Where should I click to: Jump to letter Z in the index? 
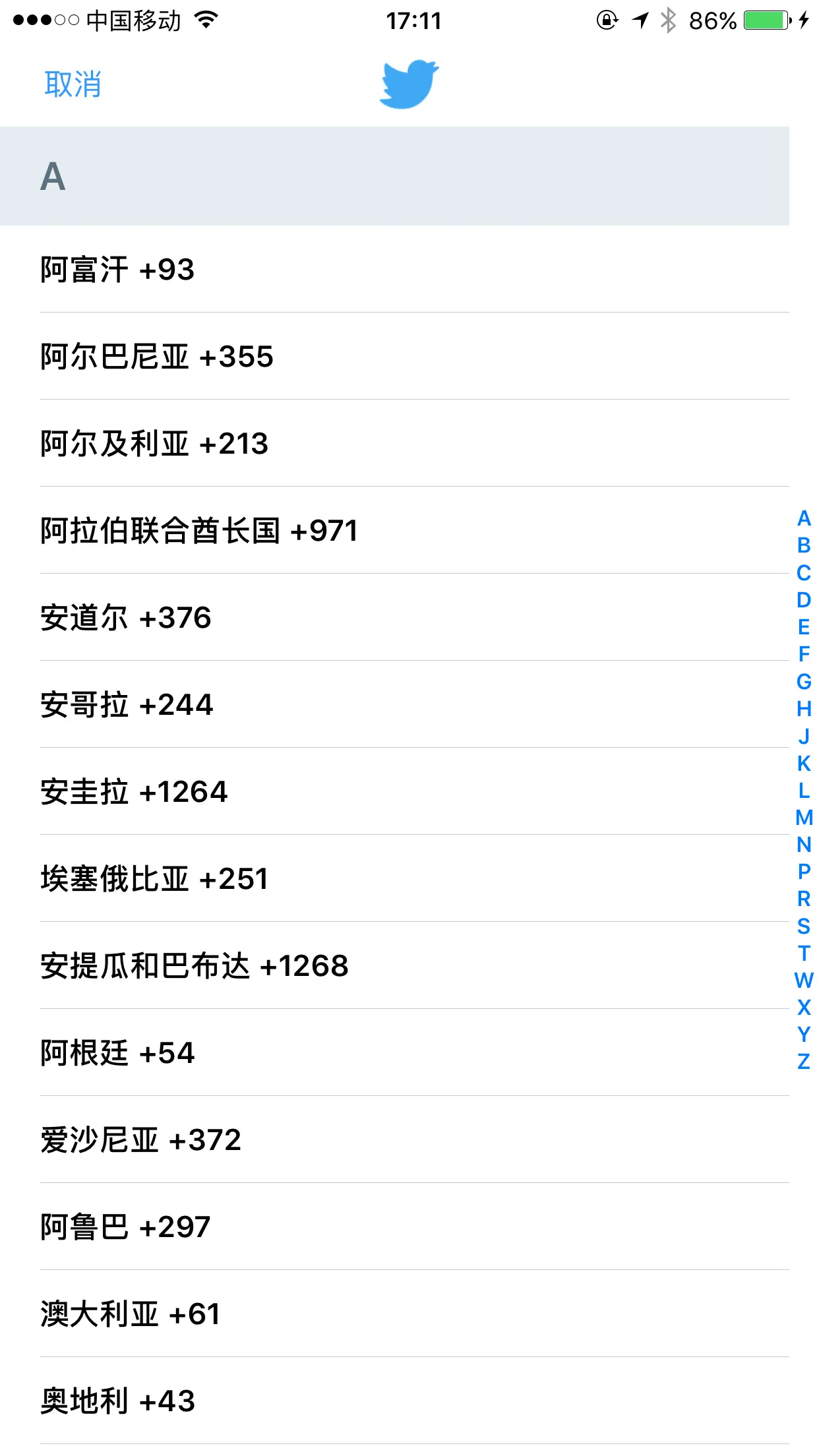tap(803, 1062)
